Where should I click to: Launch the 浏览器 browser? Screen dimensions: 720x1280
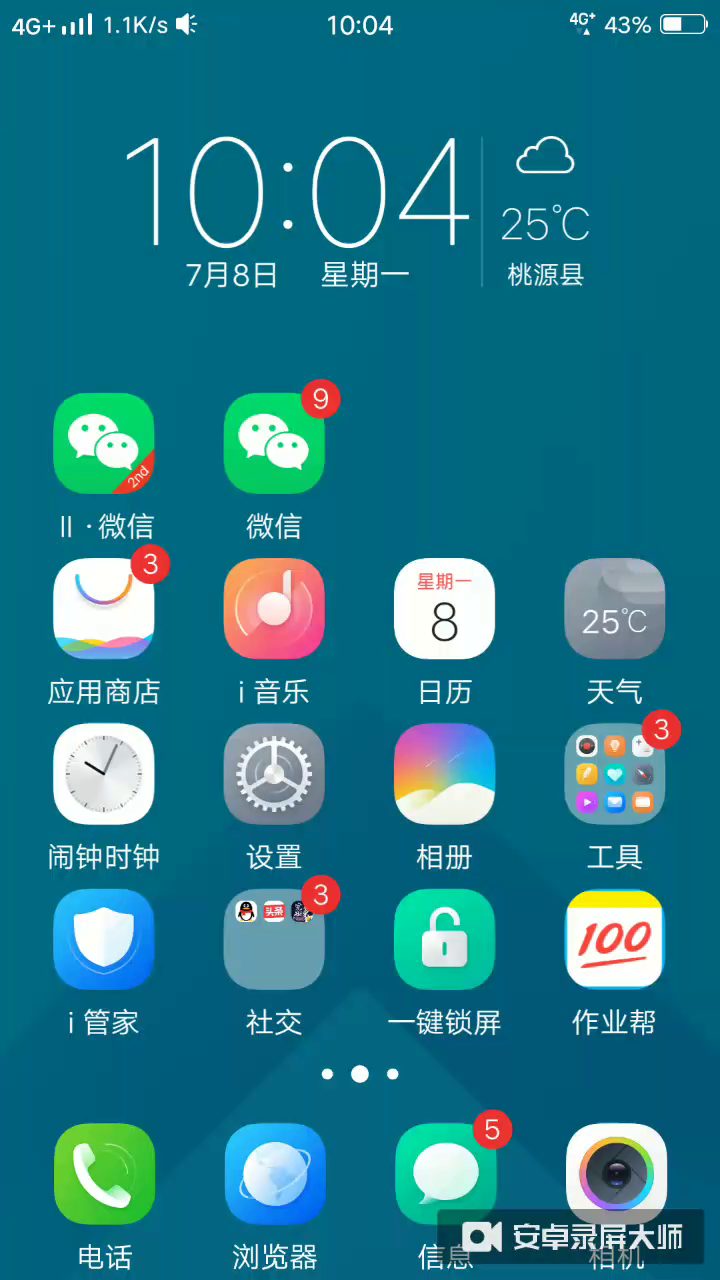pyautogui.click(x=274, y=1174)
